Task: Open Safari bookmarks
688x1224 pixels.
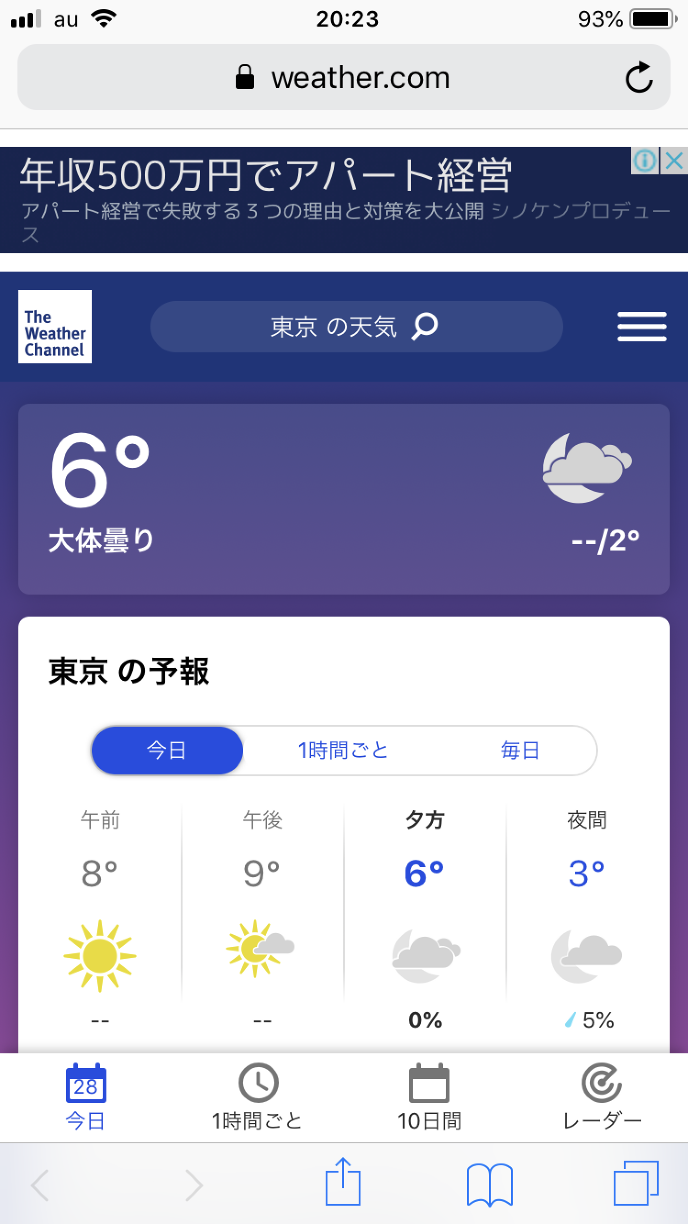Action: [x=490, y=1185]
